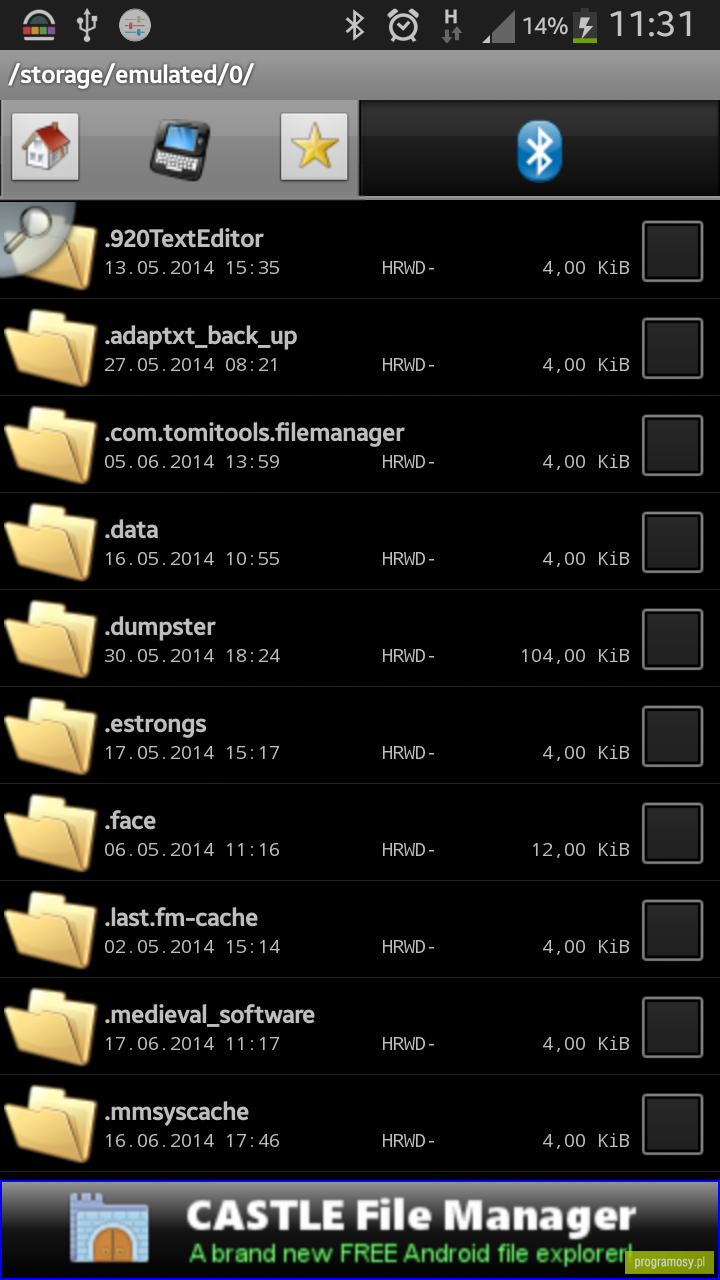Check the box for .com.tomitools.filemanager
Image resolution: width=720 pixels, height=1280 pixels.
672,445
